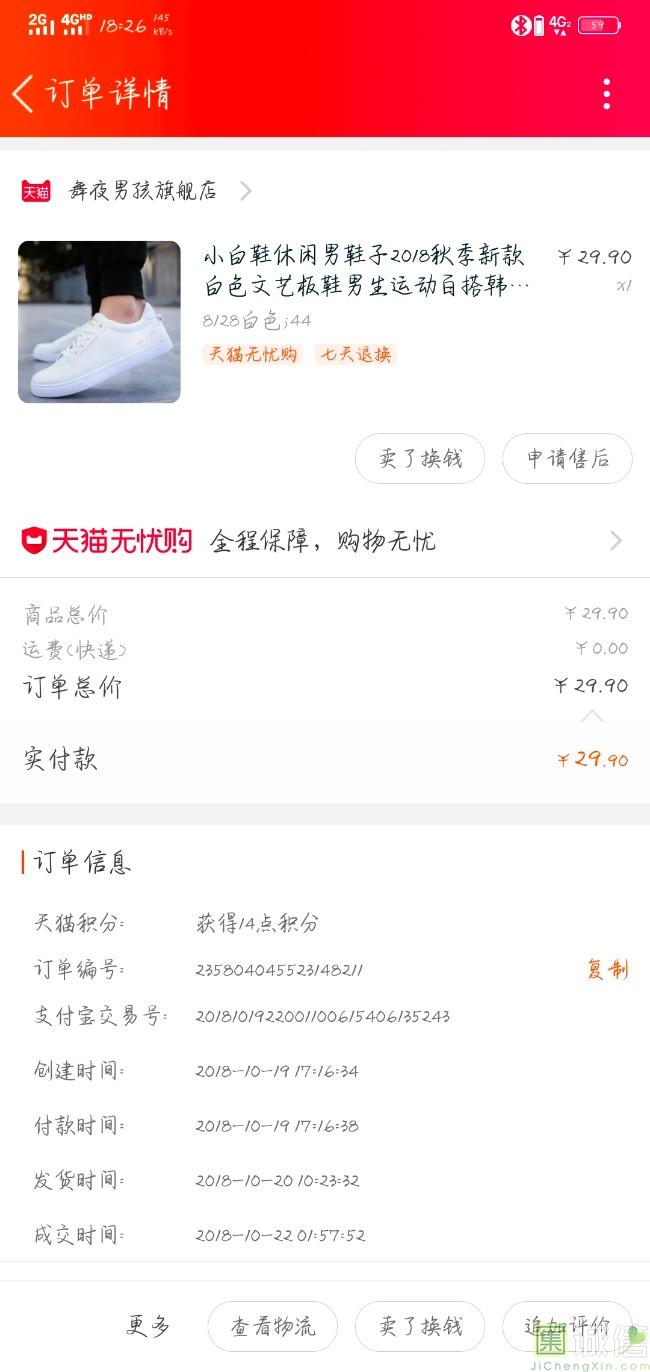Add a follow-up review with 追加评价
This screenshot has width=650, height=1372.
566,1326
